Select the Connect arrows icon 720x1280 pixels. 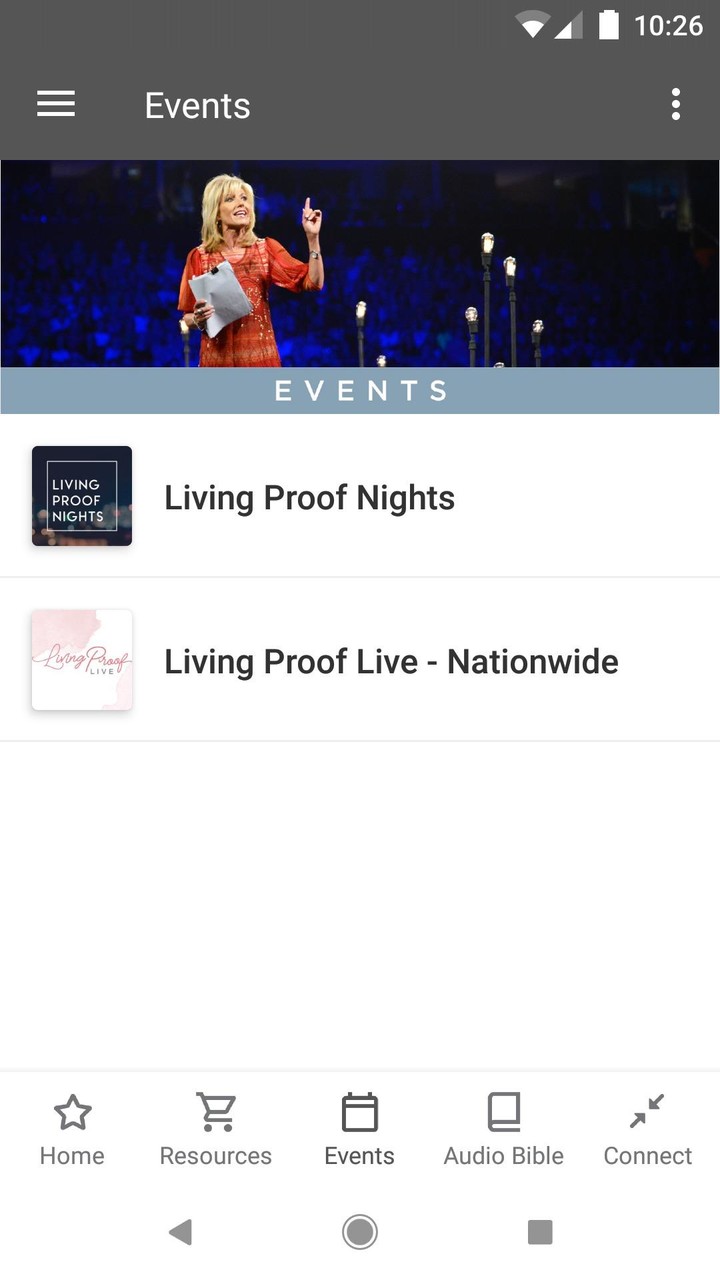tap(647, 1110)
